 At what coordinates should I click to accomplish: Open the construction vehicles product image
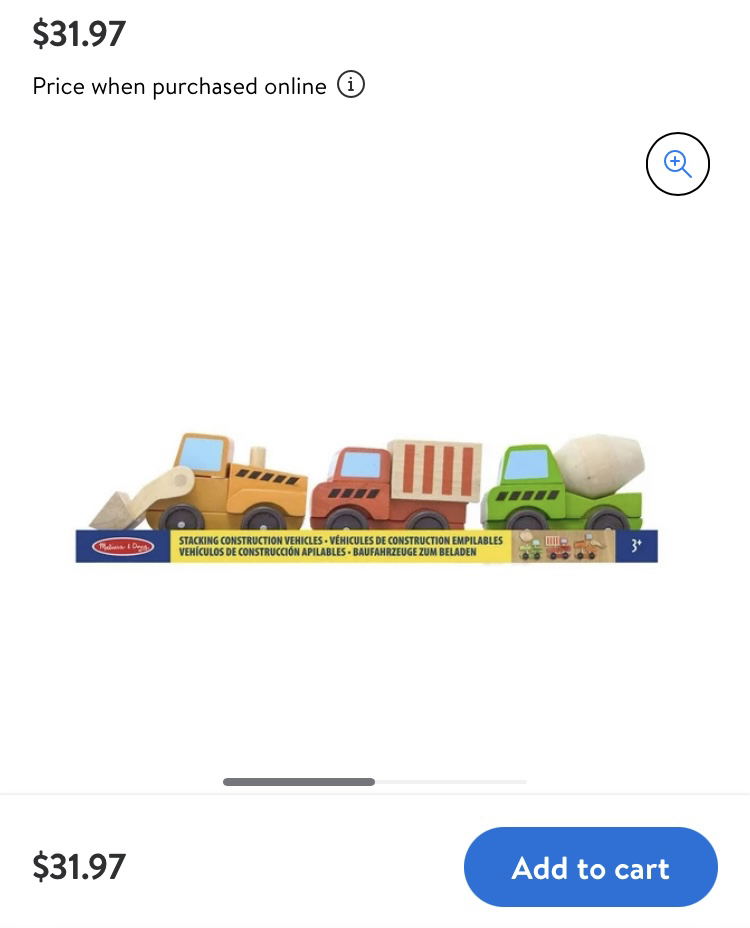pos(367,495)
